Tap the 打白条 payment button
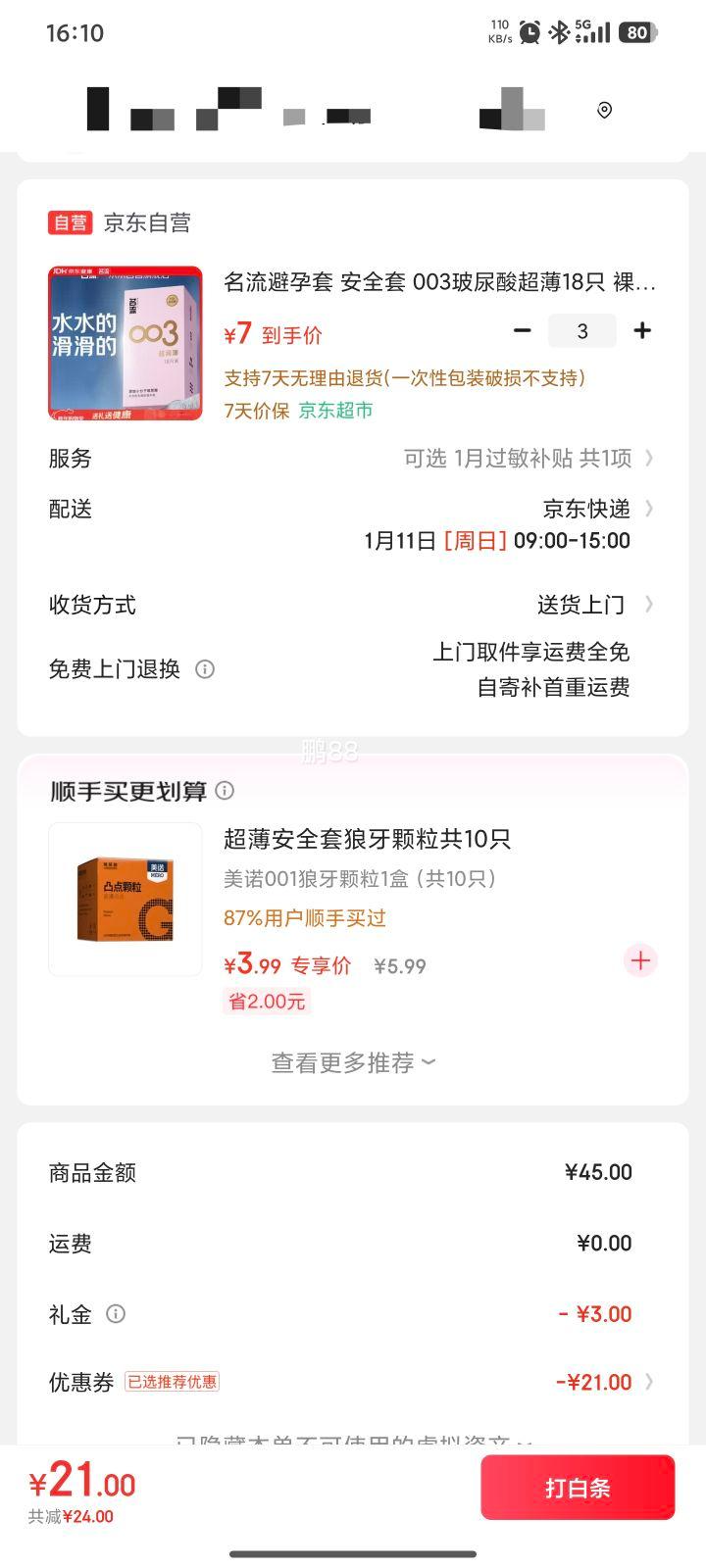The height and width of the screenshot is (1568, 706). click(579, 1487)
